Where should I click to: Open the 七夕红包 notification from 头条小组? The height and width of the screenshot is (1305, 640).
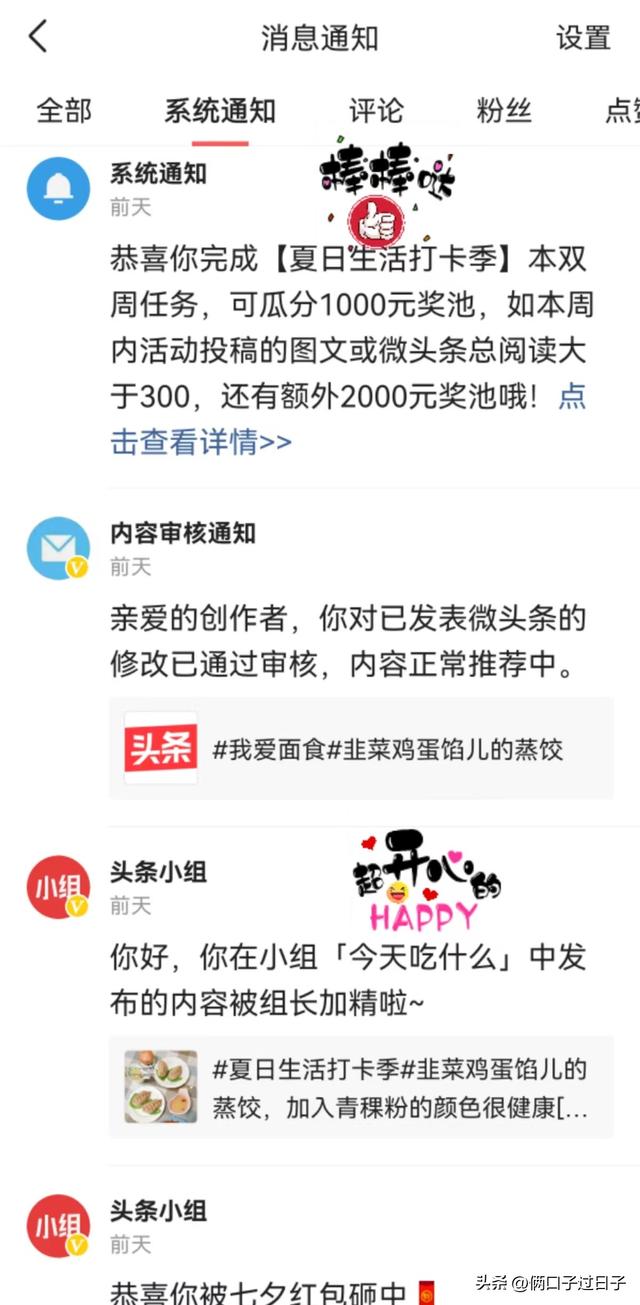pos(320,1245)
